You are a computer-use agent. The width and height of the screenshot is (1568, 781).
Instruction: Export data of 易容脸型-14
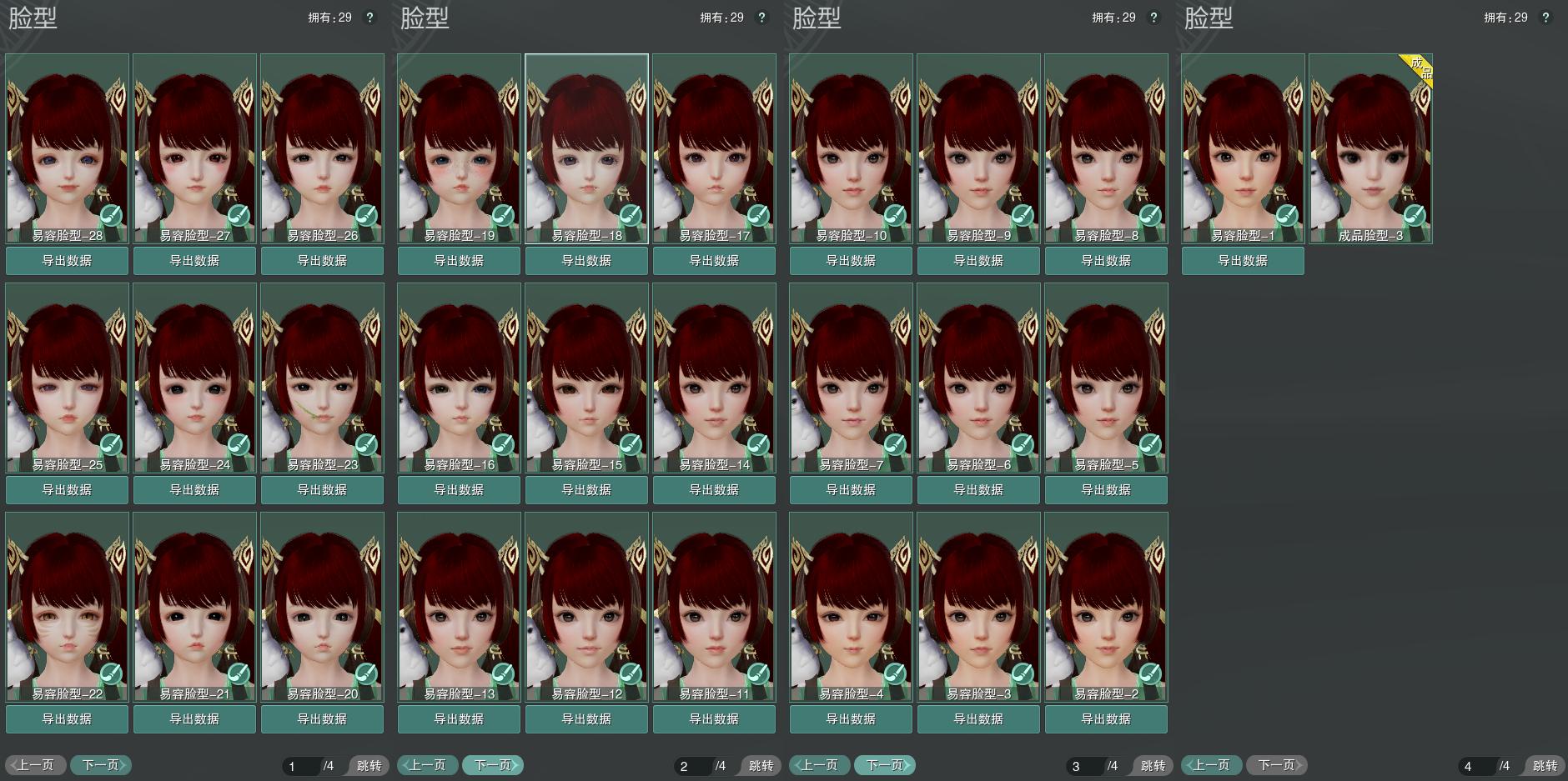714,490
